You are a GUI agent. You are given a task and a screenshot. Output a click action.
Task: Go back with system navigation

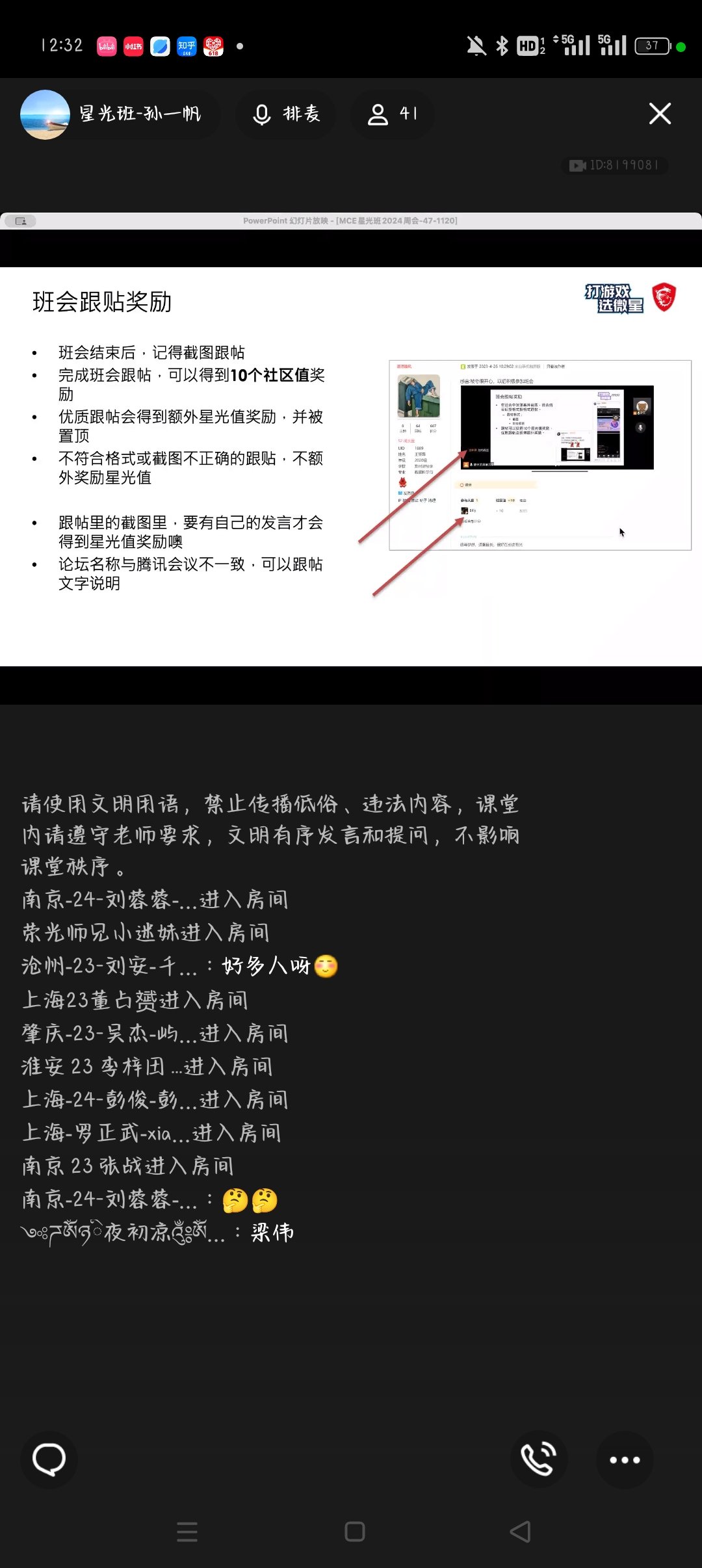[x=520, y=1532]
